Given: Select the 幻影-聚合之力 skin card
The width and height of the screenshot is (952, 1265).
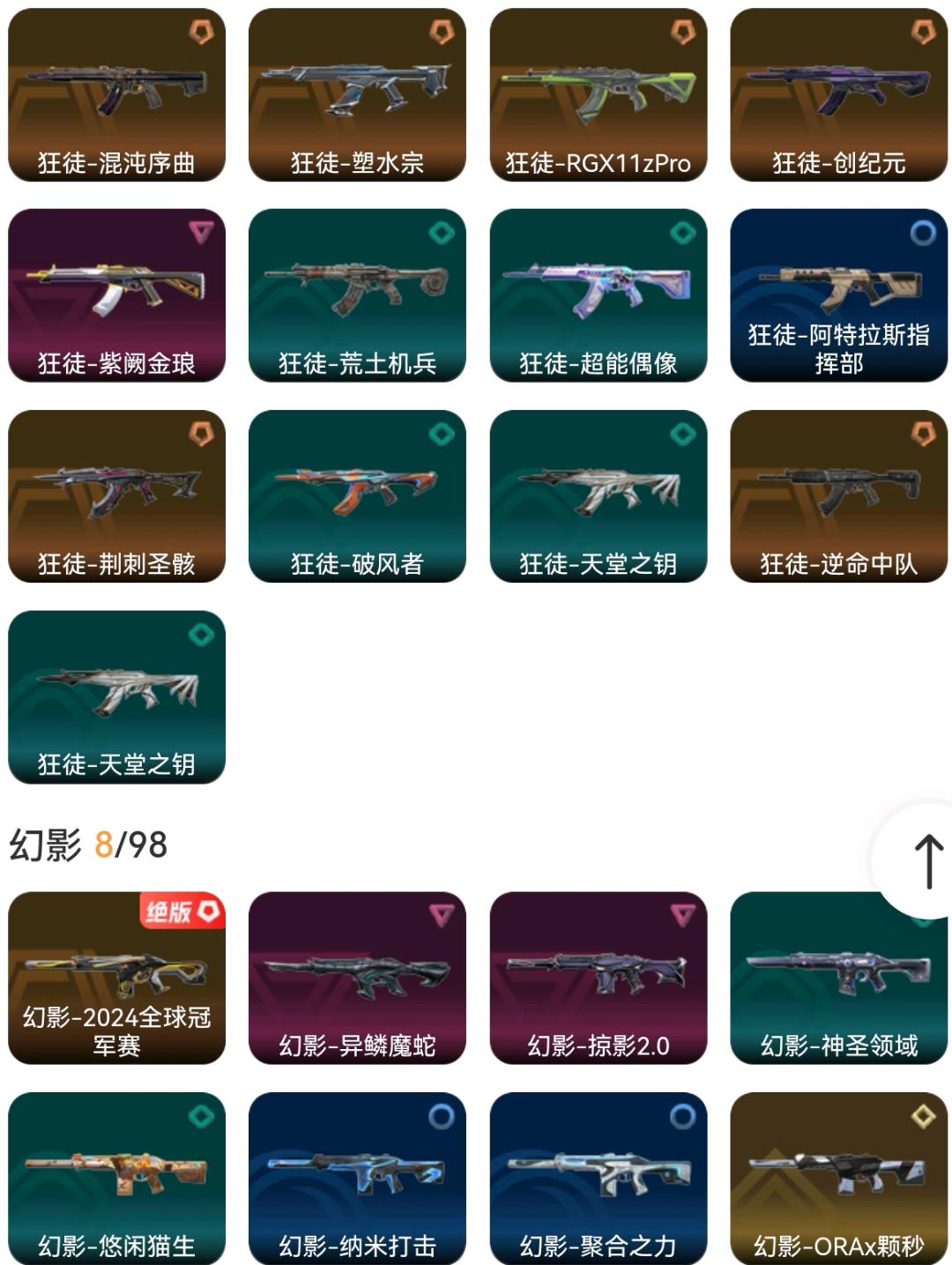Looking at the screenshot, I should coord(599,1179).
